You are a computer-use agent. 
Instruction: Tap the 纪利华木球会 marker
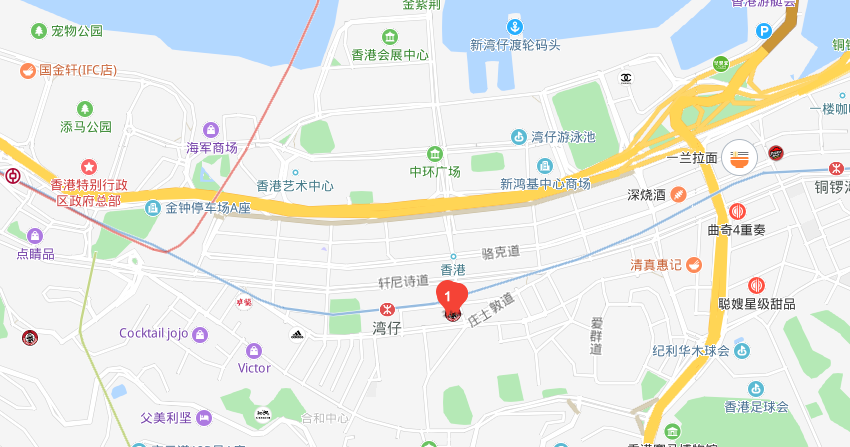pos(740,350)
